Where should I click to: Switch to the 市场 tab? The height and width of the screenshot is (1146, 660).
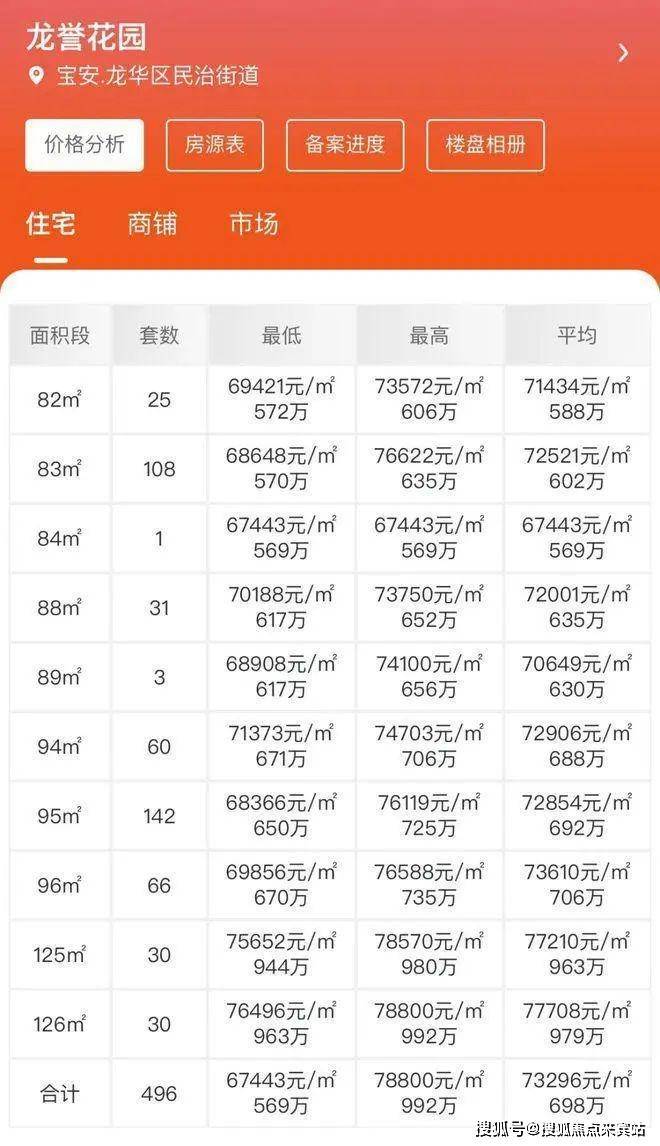tap(254, 224)
